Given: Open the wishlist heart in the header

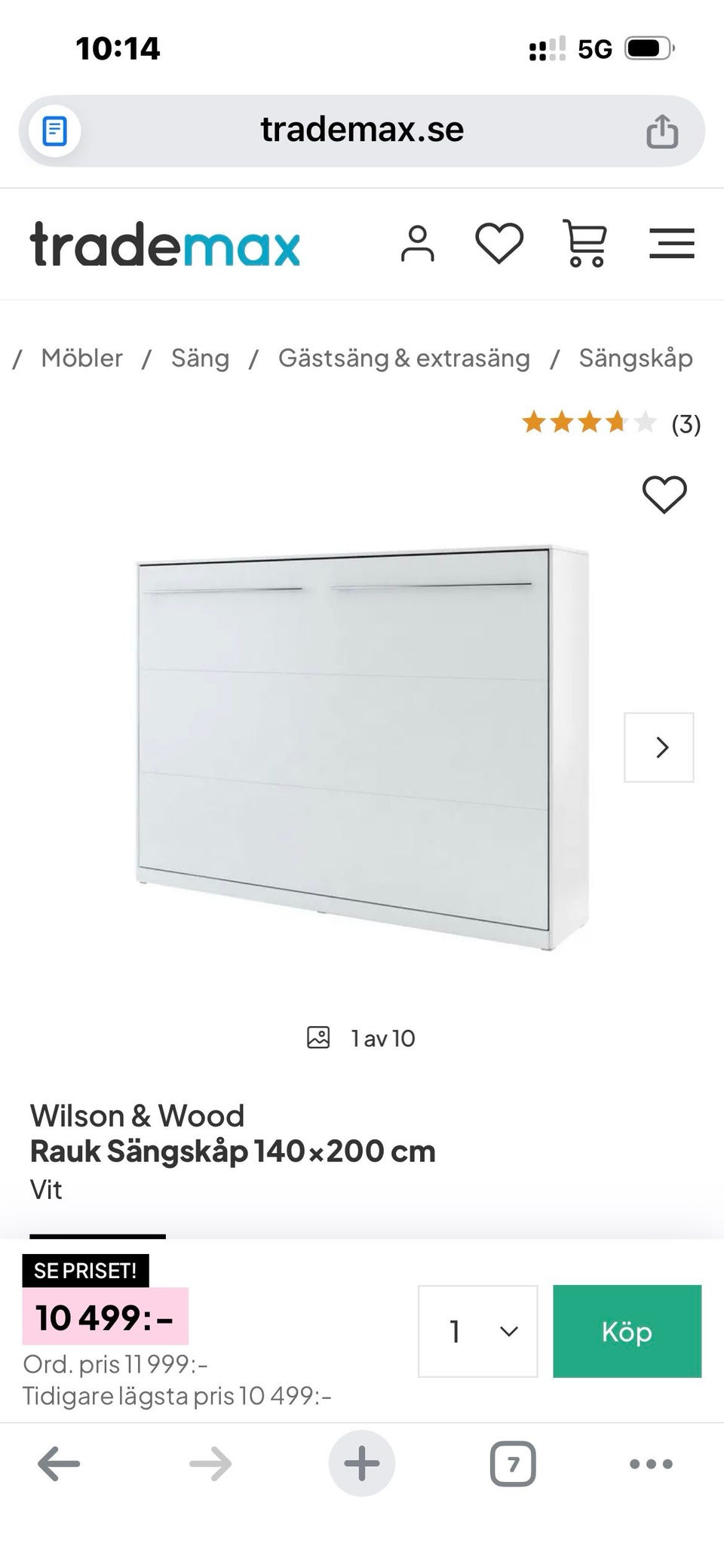Looking at the screenshot, I should tap(499, 244).
